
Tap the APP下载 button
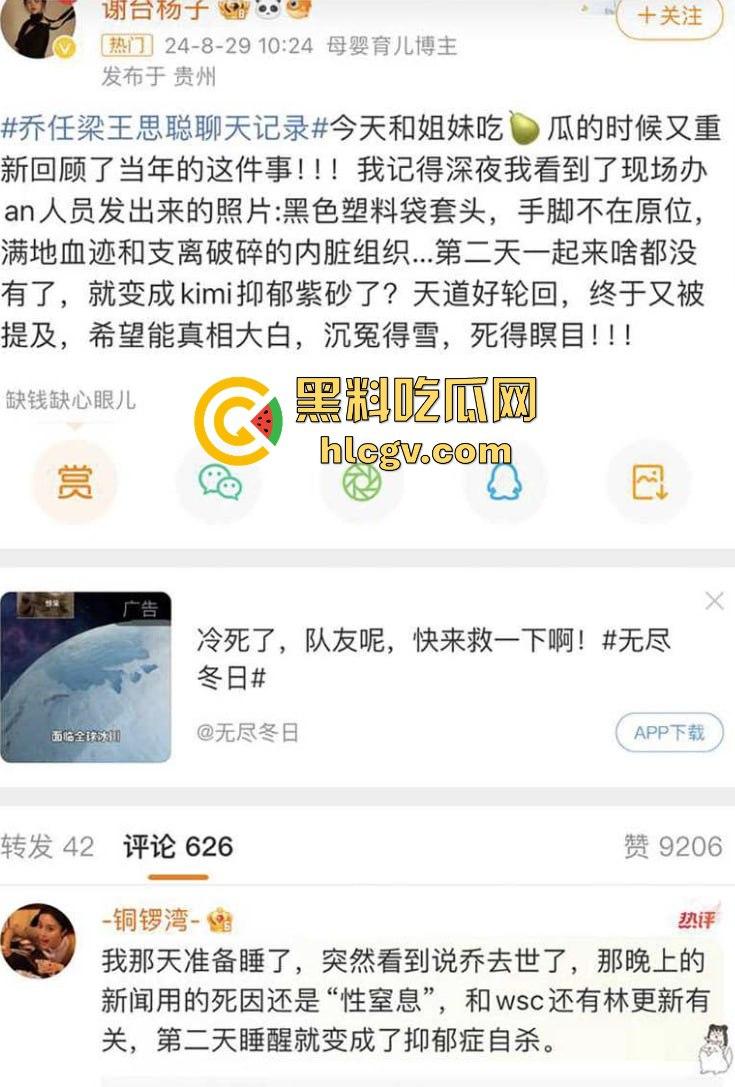click(668, 733)
